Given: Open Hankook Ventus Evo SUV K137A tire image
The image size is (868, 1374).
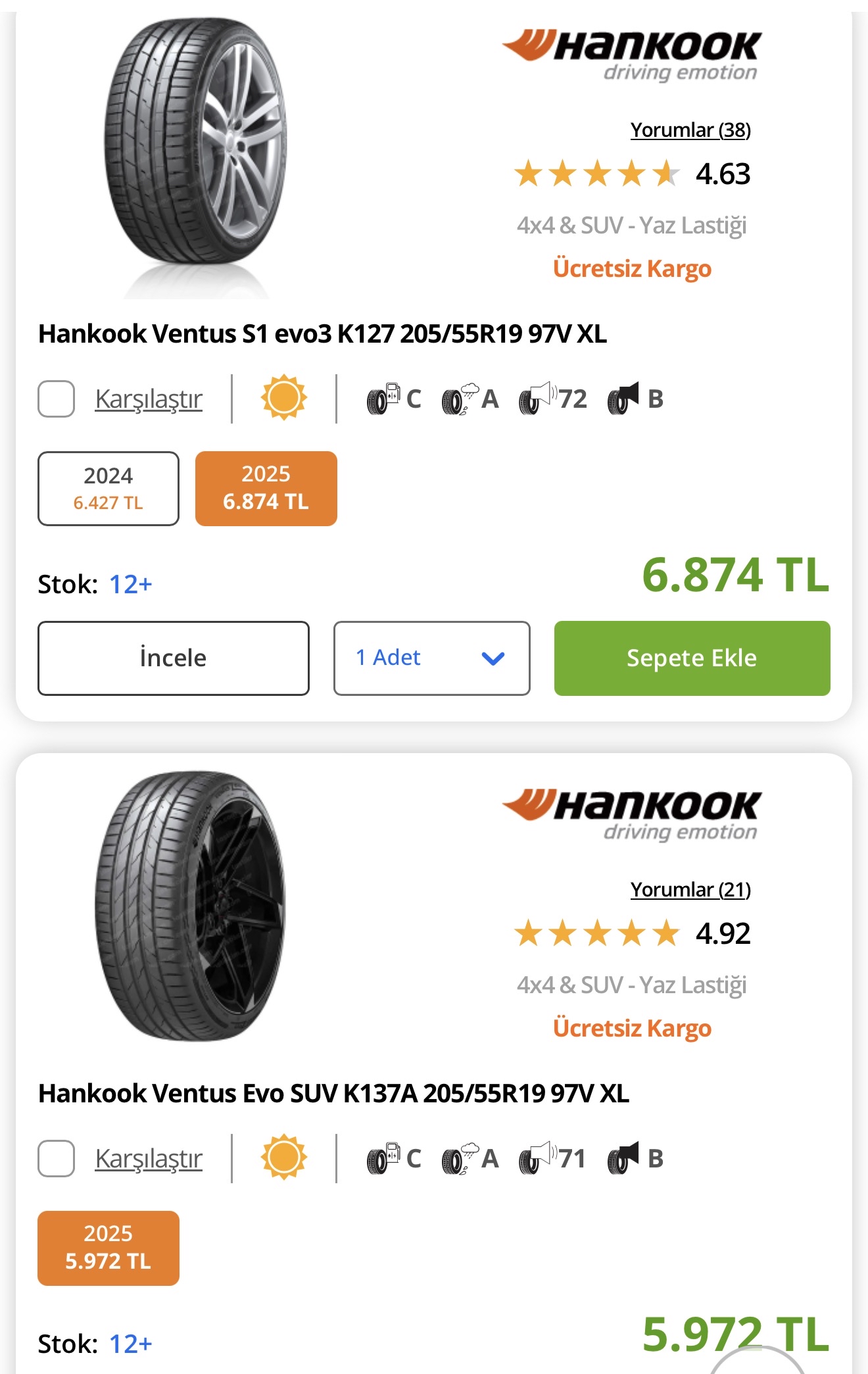Looking at the screenshot, I should point(191,906).
